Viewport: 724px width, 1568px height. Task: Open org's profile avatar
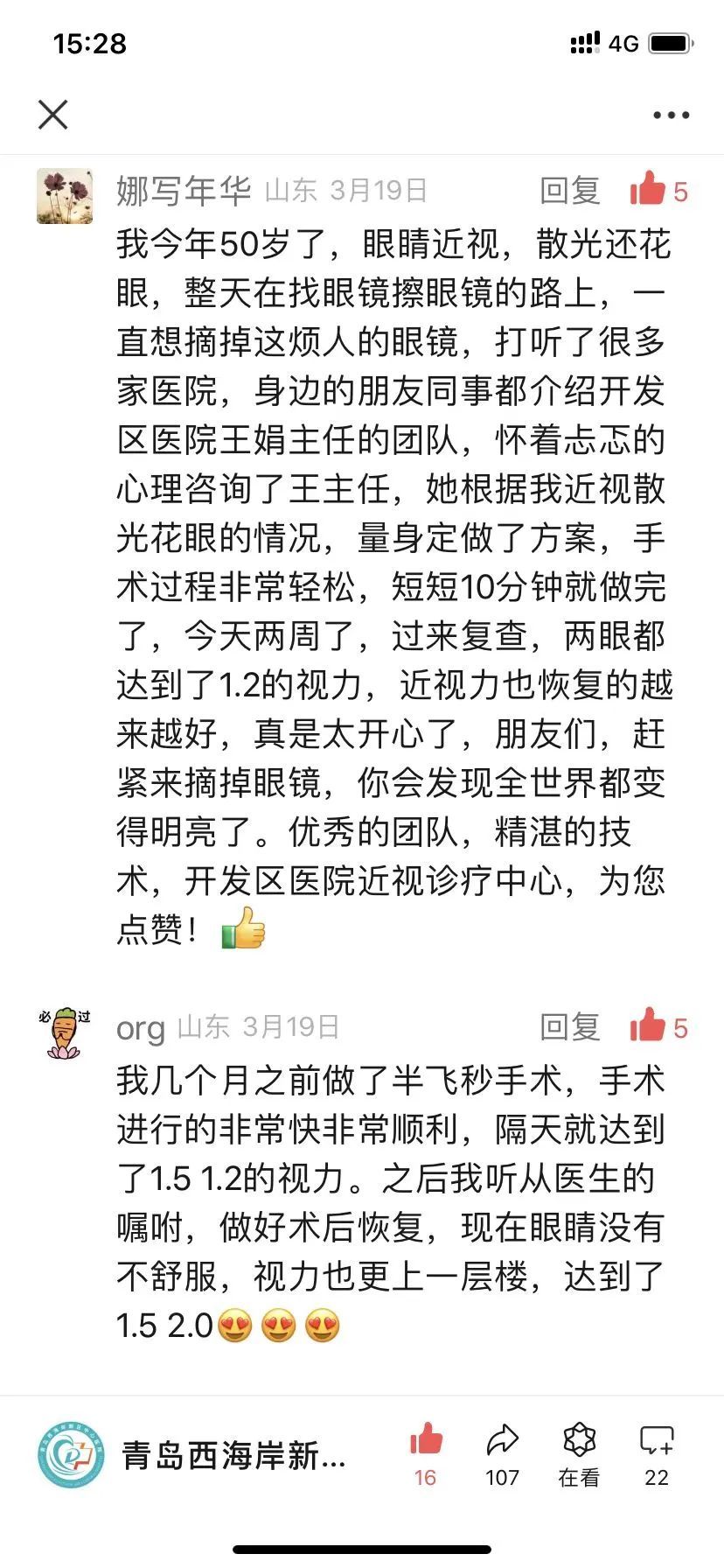tap(65, 1032)
